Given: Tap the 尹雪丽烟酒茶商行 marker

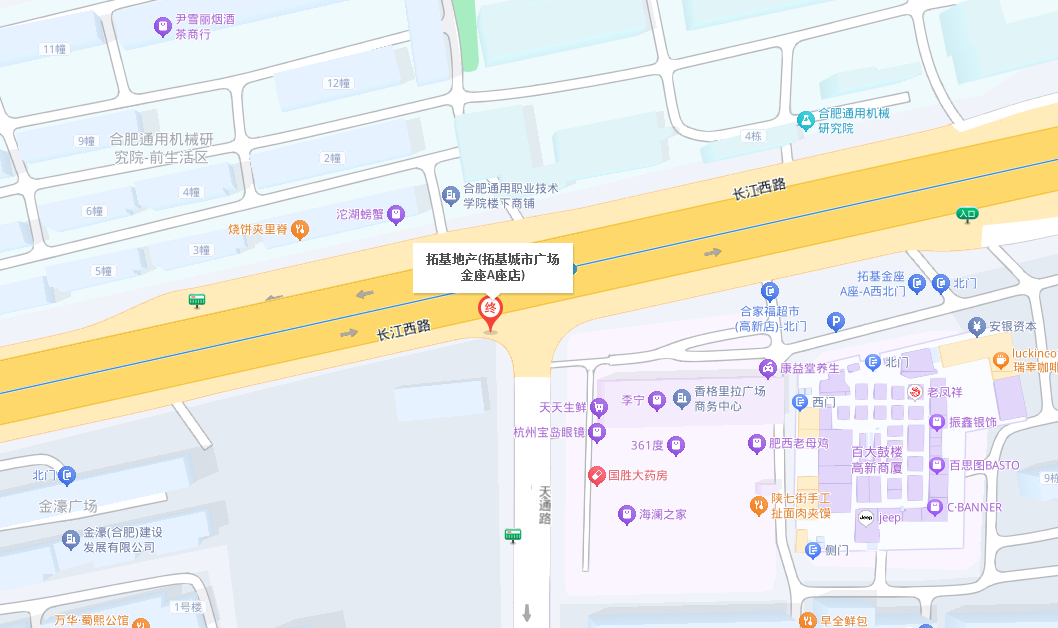Looking at the screenshot, I should [x=163, y=26].
